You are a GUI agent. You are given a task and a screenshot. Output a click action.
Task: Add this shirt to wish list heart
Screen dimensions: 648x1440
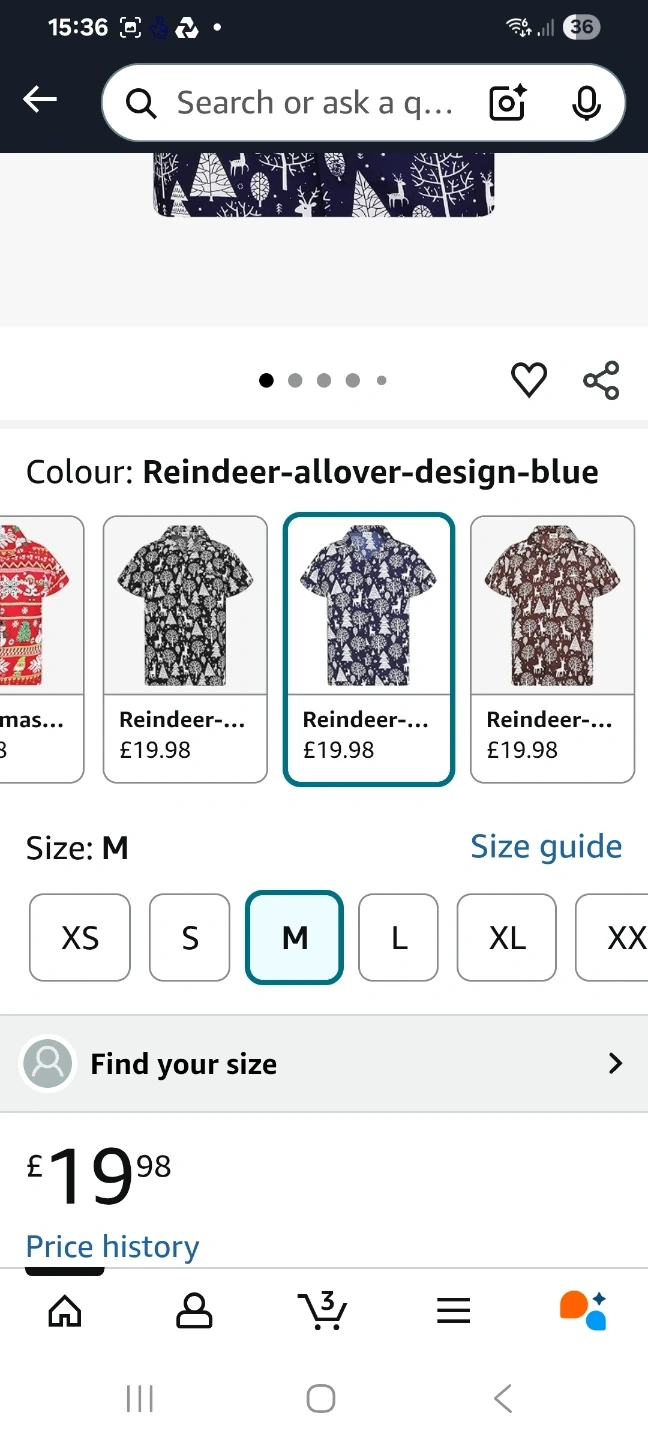[x=529, y=380]
